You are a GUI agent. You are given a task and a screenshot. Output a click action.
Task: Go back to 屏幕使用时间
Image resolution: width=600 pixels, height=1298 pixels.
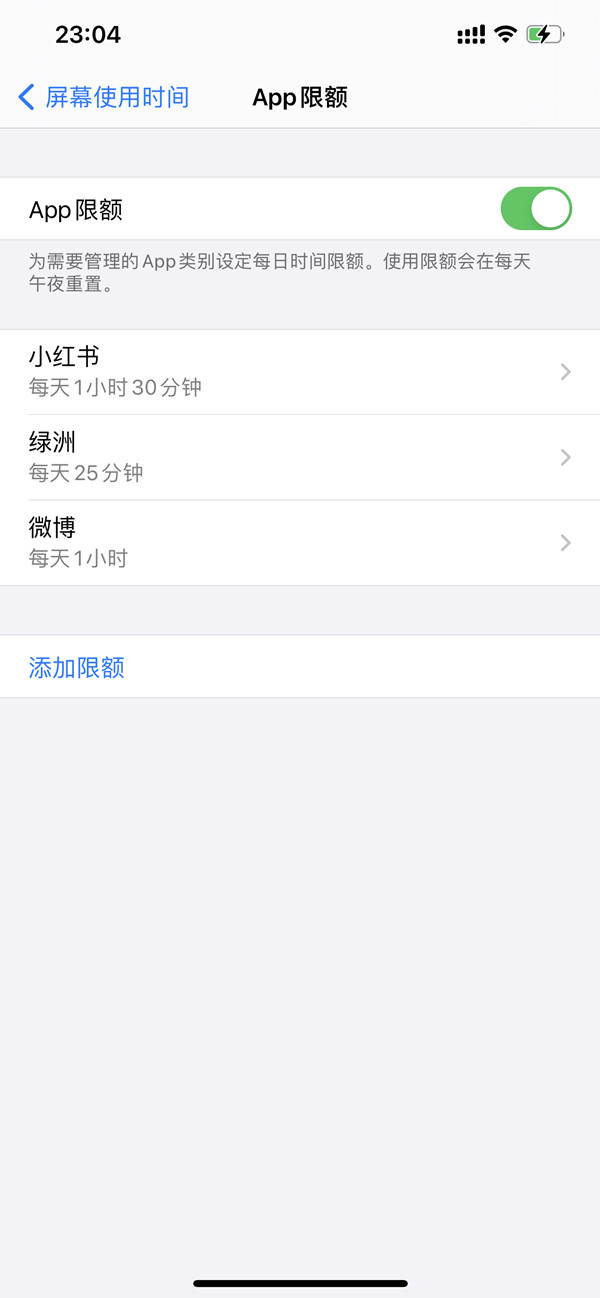104,97
